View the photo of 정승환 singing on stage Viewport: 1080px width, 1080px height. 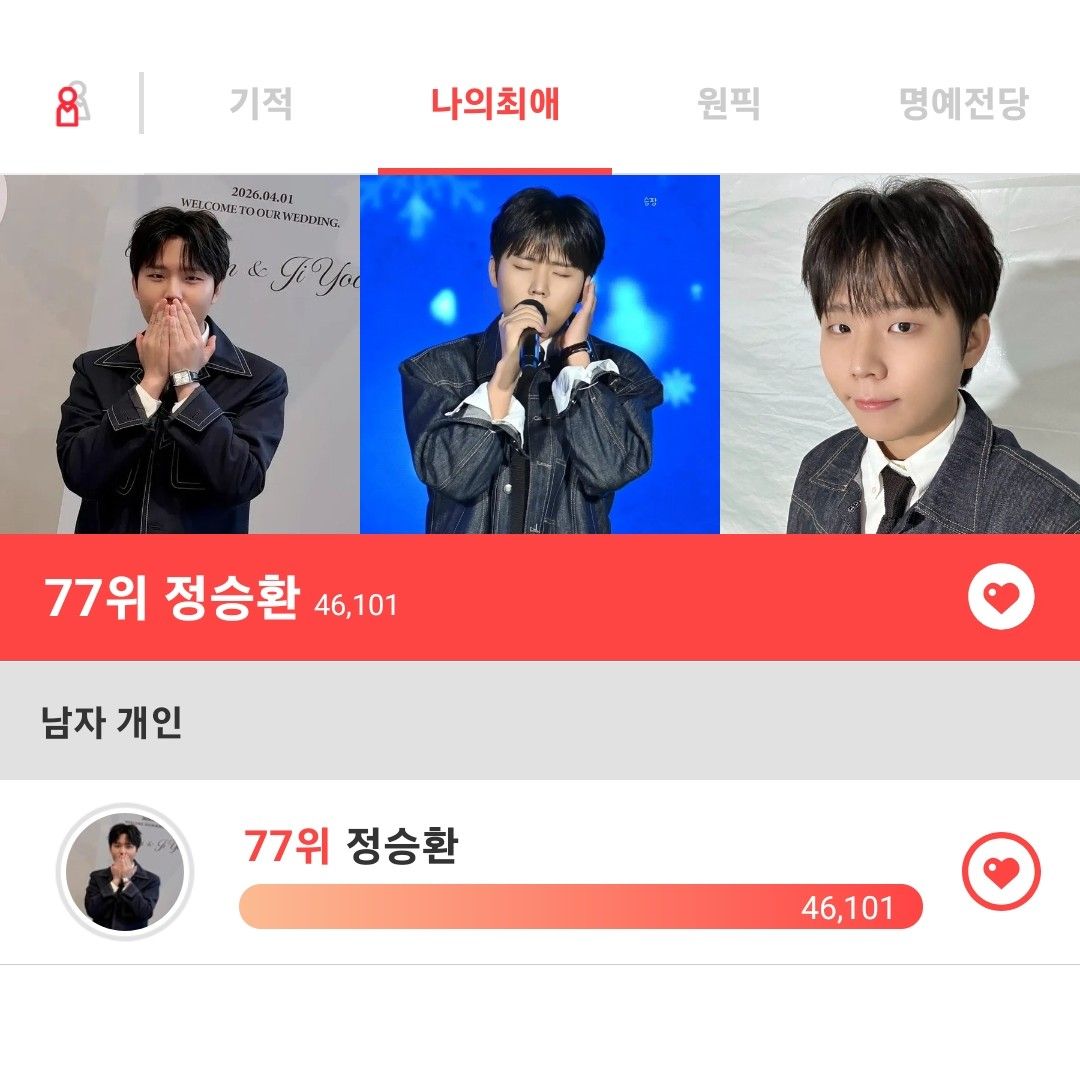pos(540,355)
